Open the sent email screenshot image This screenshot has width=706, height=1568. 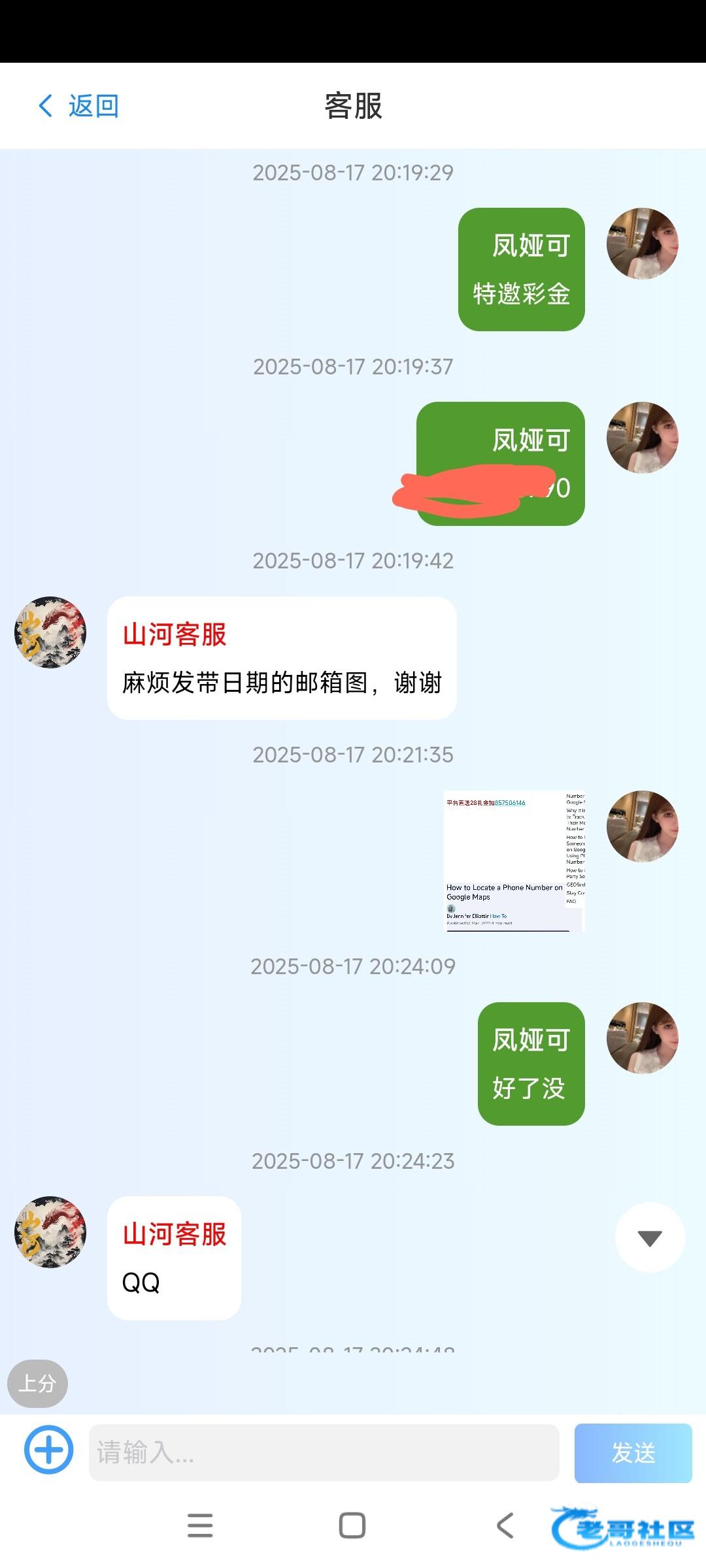click(x=514, y=861)
